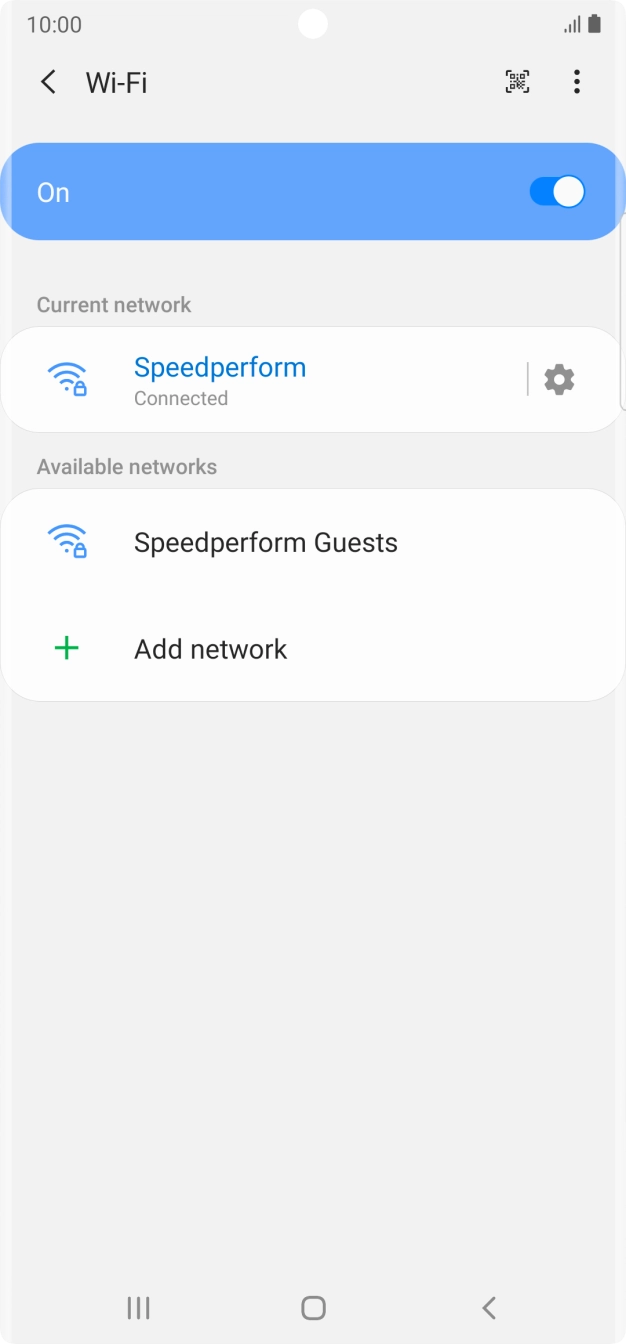Go back from Wi-Fi settings
Screen dimensions: 626x1344
(x=48, y=82)
